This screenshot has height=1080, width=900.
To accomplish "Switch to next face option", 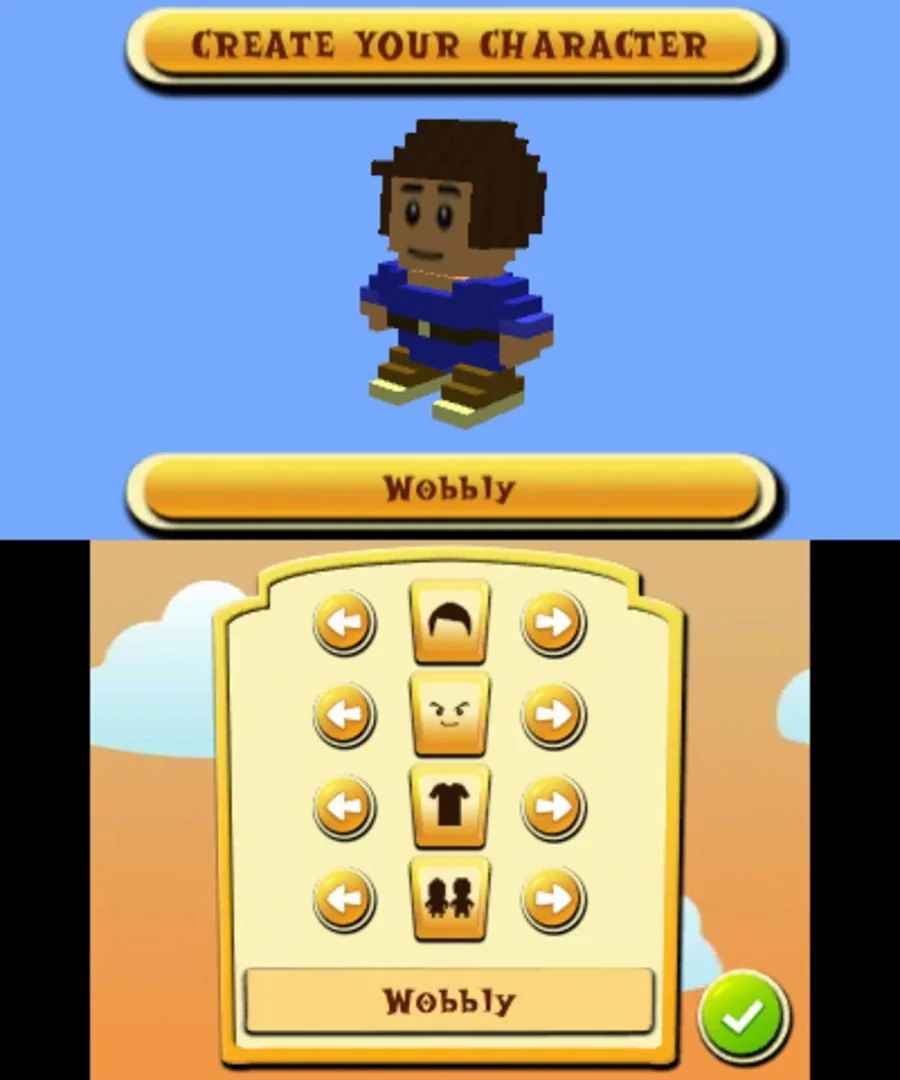I will point(553,715).
